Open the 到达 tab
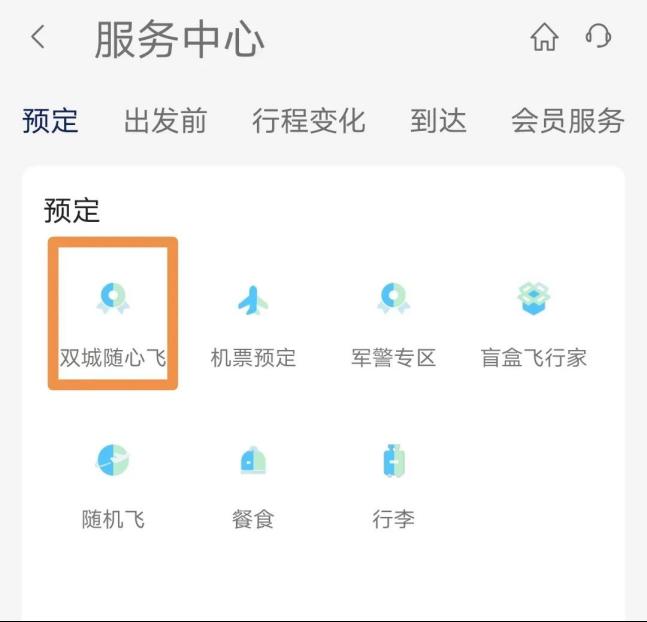Screen dimensions: 647x622 click(x=438, y=122)
